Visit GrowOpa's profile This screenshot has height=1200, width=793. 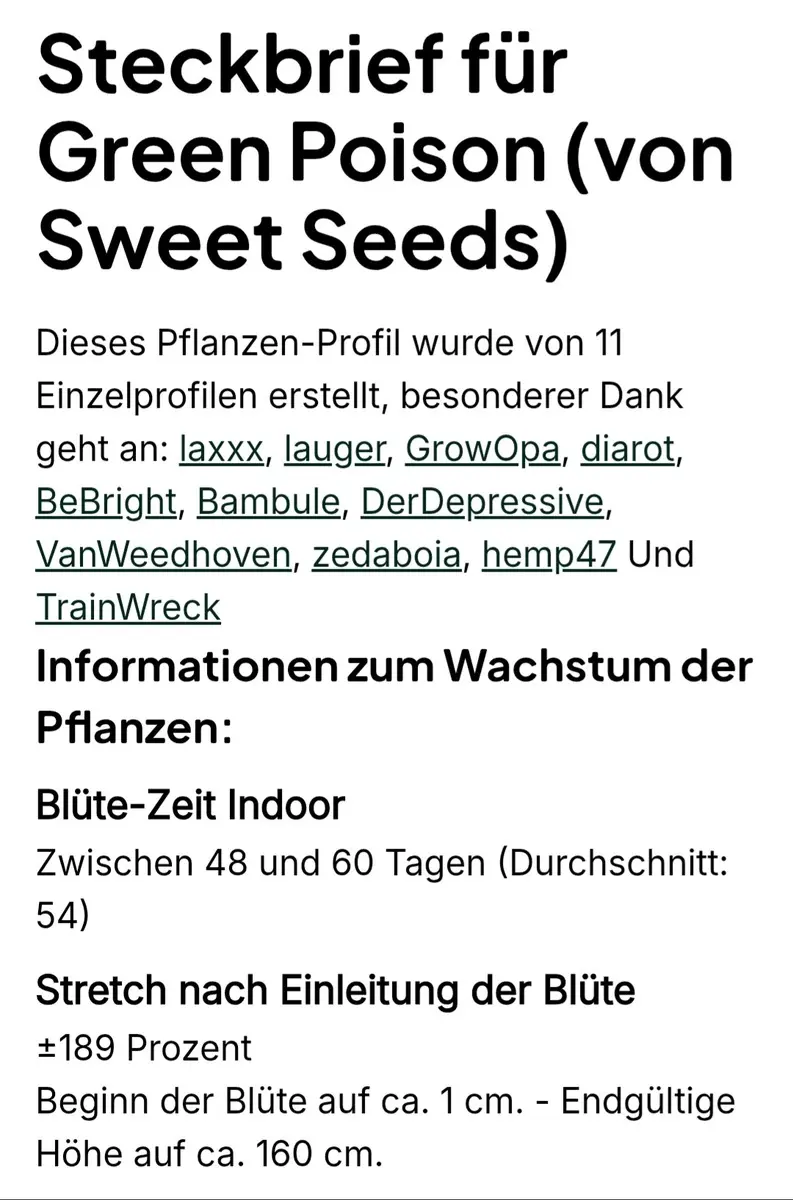pyautogui.click(x=482, y=449)
